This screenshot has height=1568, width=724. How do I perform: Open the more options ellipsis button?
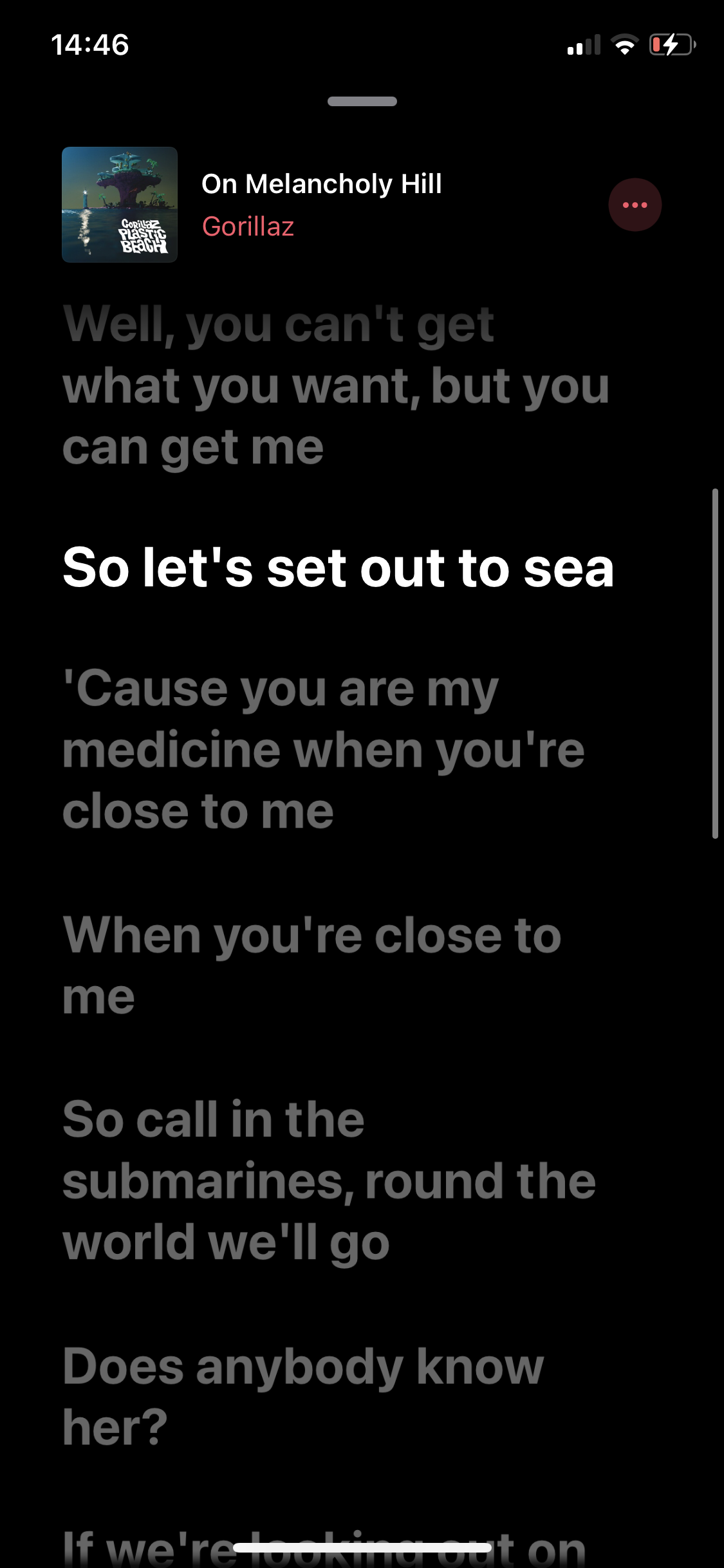click(635, 205)
